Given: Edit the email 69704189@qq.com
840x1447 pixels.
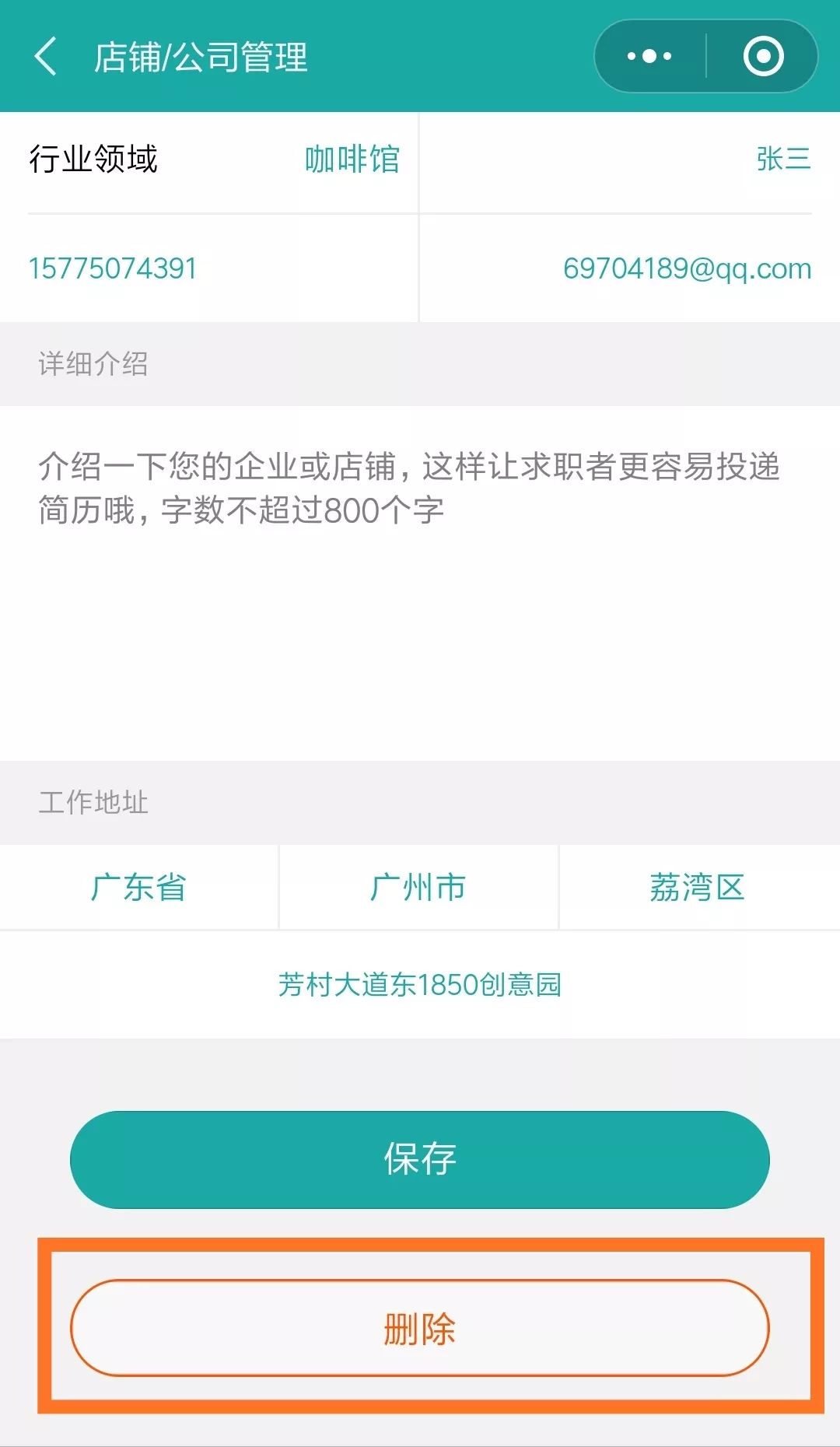Looking at the screenshot, I should [x=687, y=268].
